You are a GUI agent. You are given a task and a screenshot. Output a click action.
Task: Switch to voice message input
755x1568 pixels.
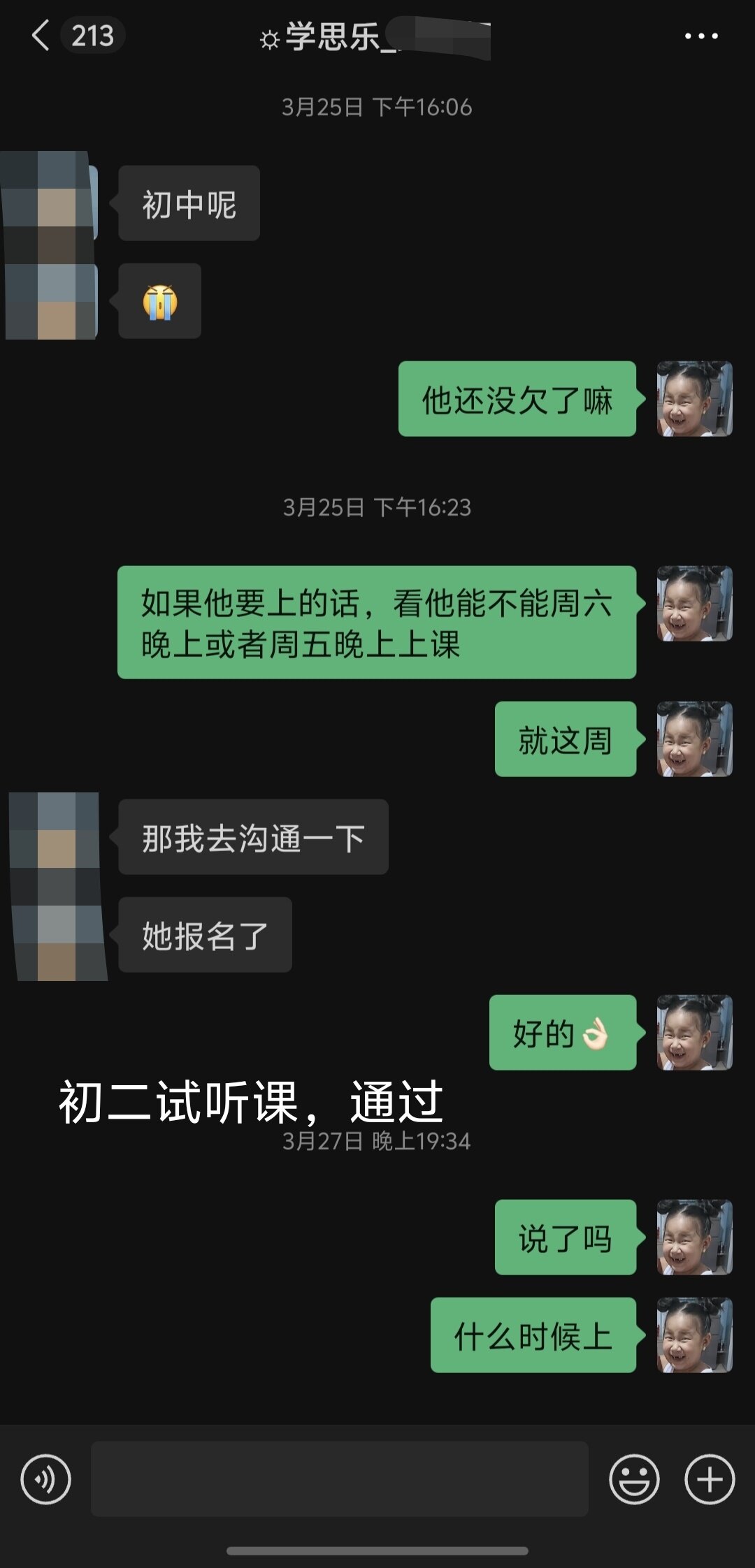(46, 1479)
